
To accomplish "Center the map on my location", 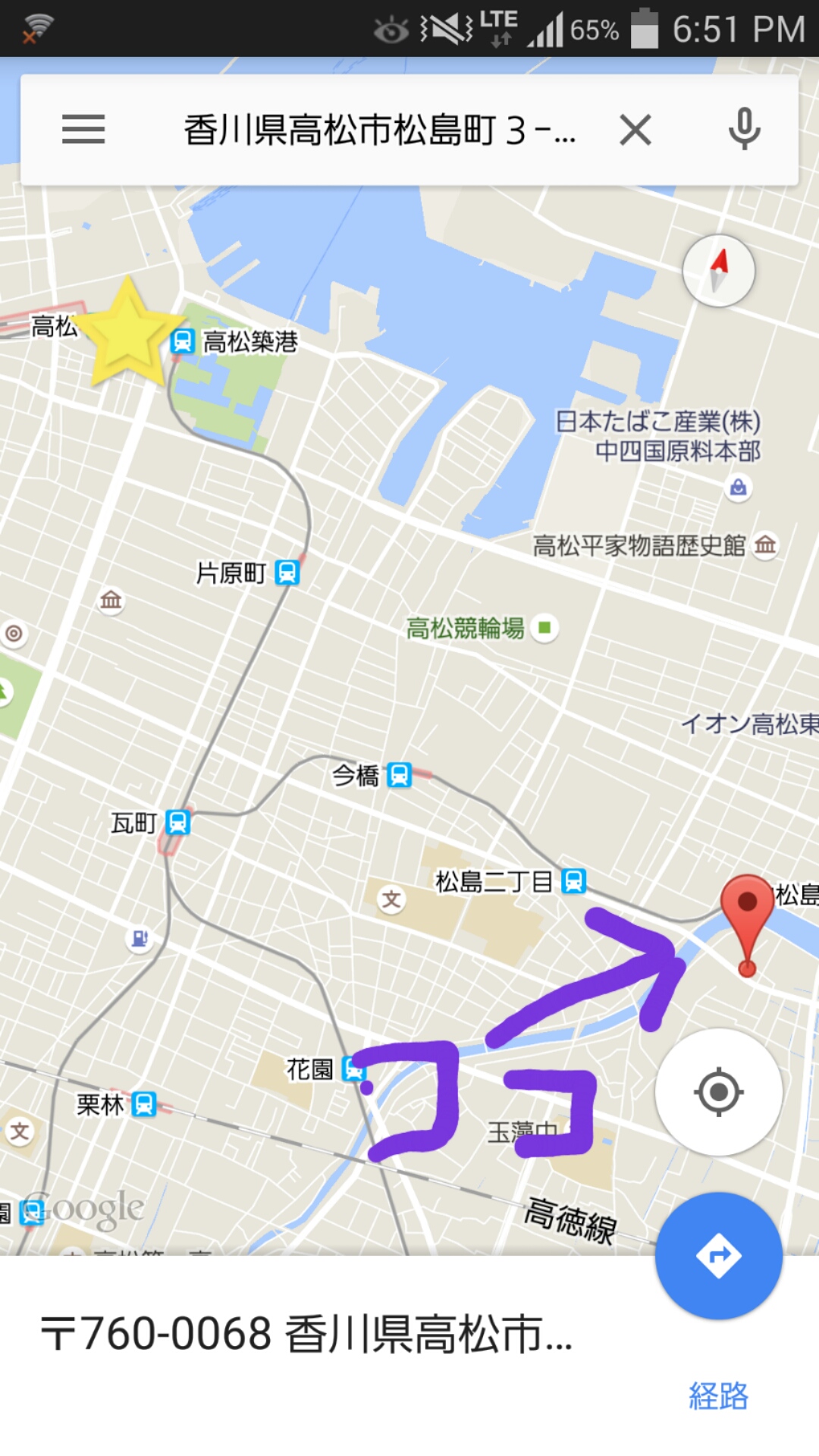I will pos(718,1092).
